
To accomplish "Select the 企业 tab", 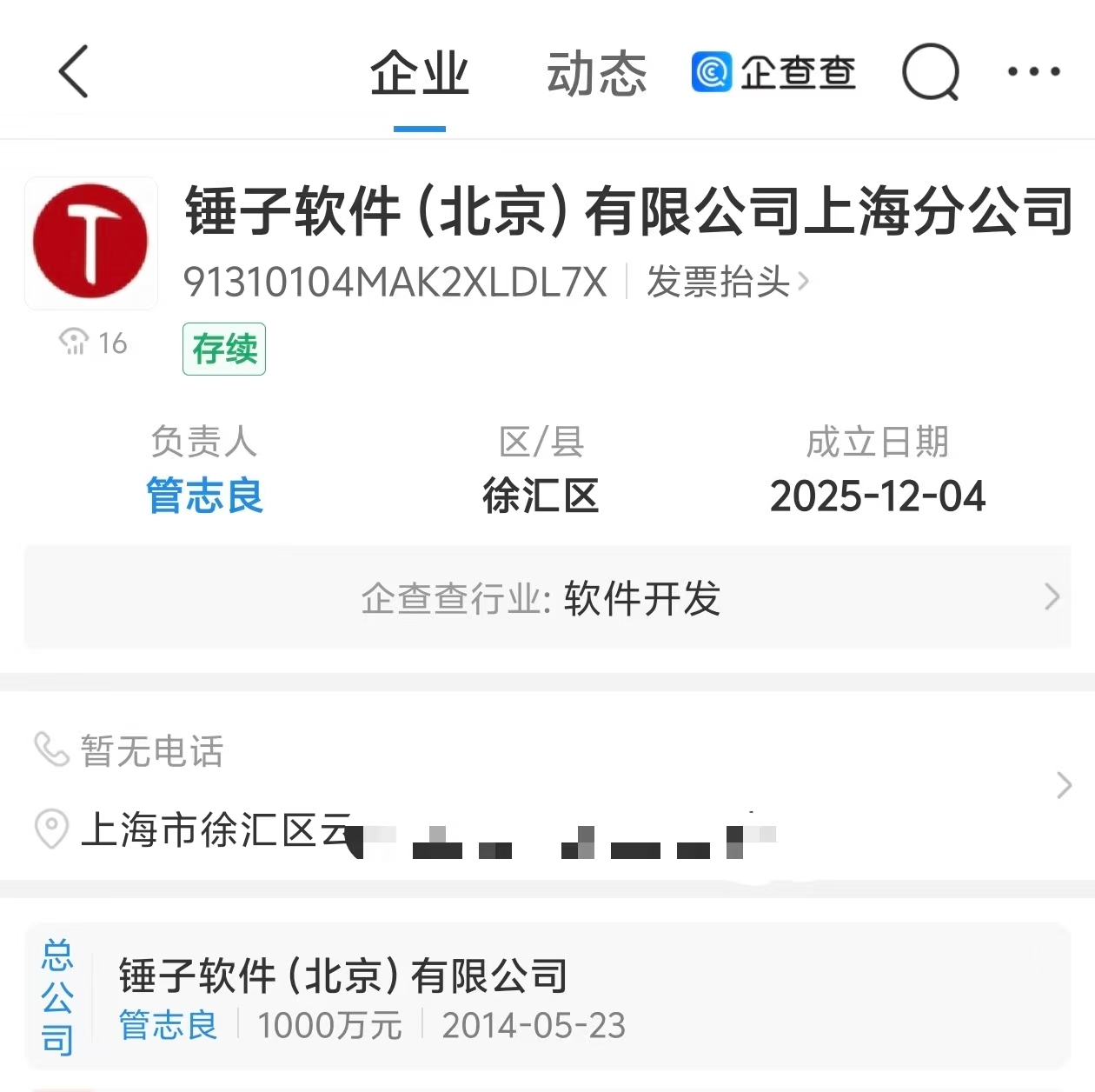I will point(419,73).
